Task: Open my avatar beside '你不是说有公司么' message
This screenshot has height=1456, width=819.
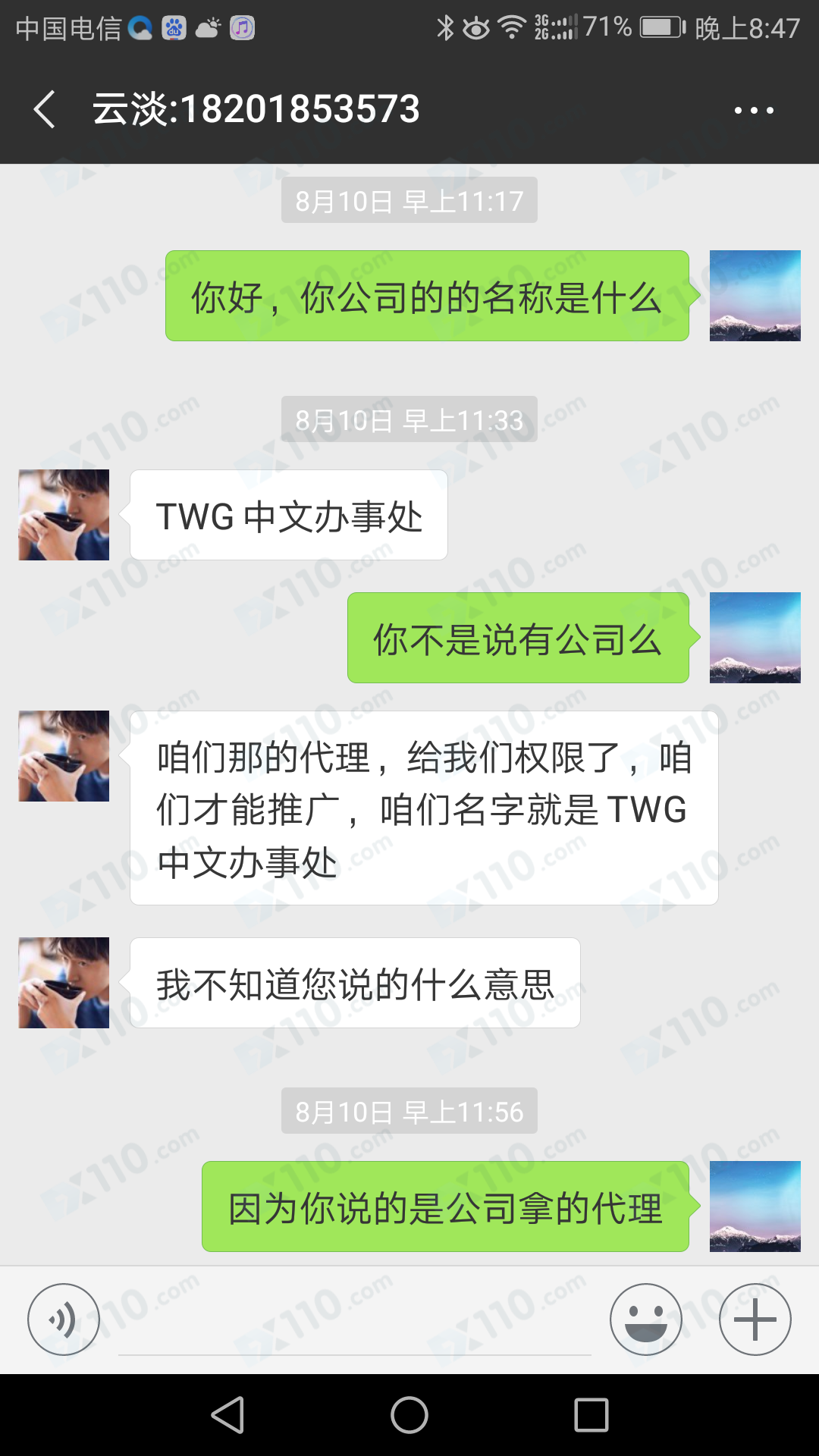Action: [755, 638]
